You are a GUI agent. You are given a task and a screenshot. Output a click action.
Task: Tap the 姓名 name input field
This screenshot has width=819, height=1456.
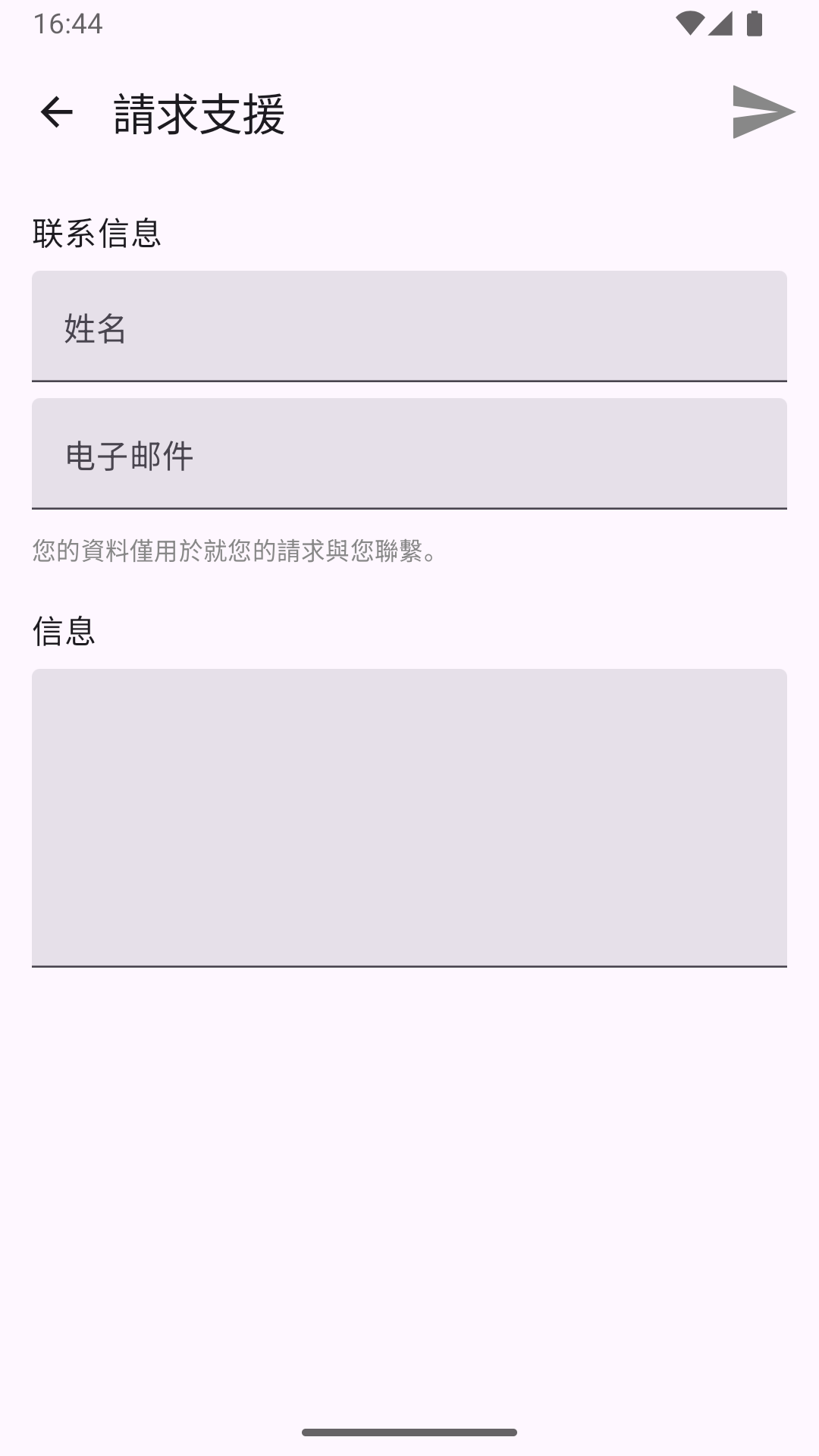409,328
